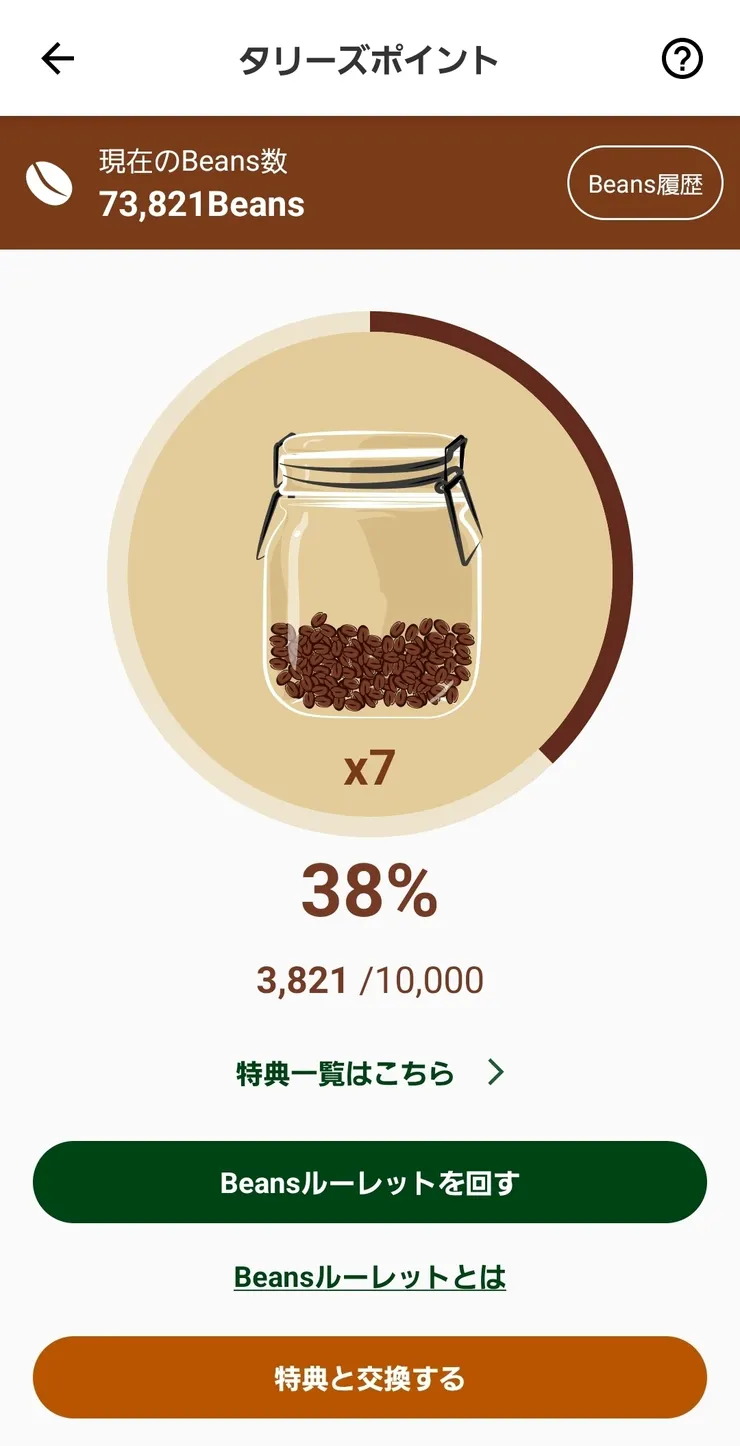Open the Beansルーレットとは link

[370, 1277]
